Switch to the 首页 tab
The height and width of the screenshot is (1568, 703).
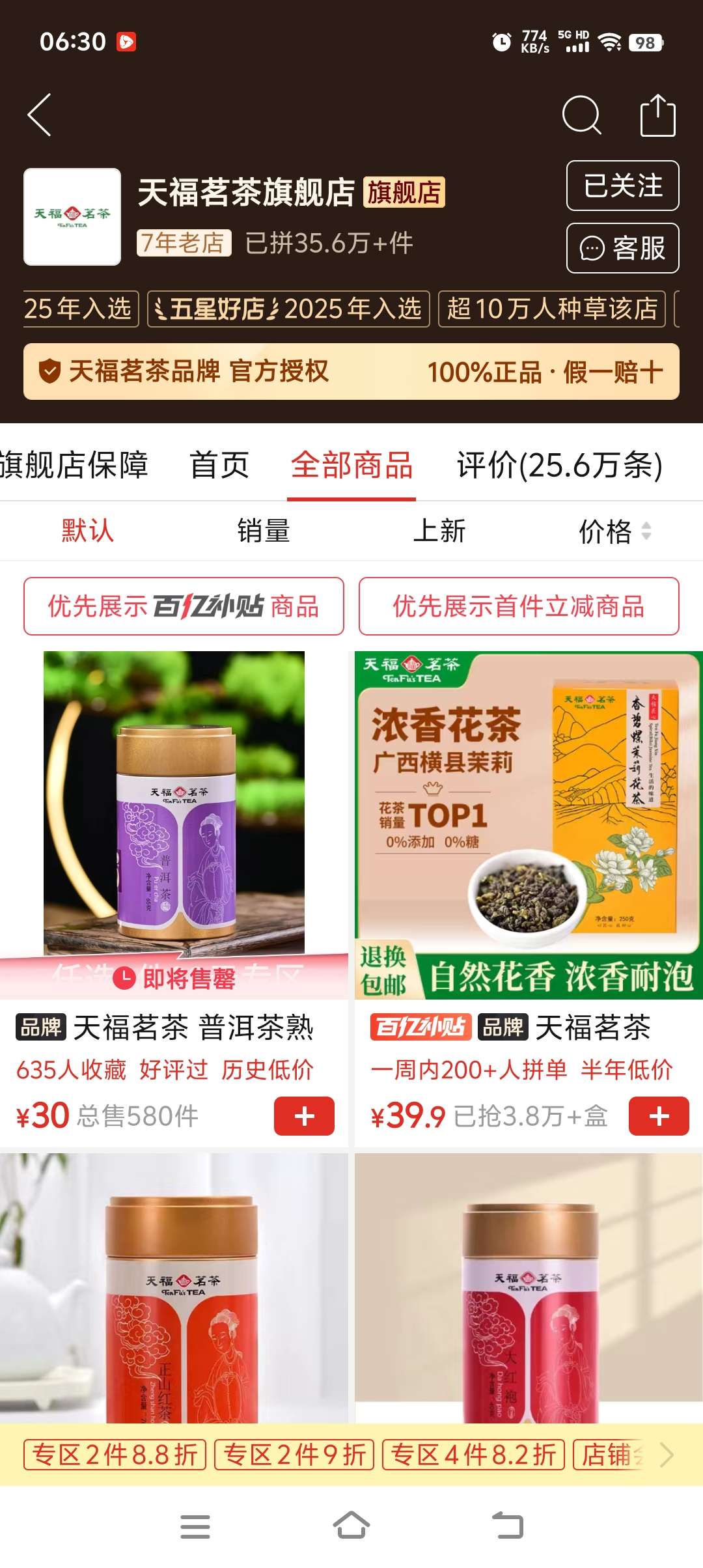point(219,465)
